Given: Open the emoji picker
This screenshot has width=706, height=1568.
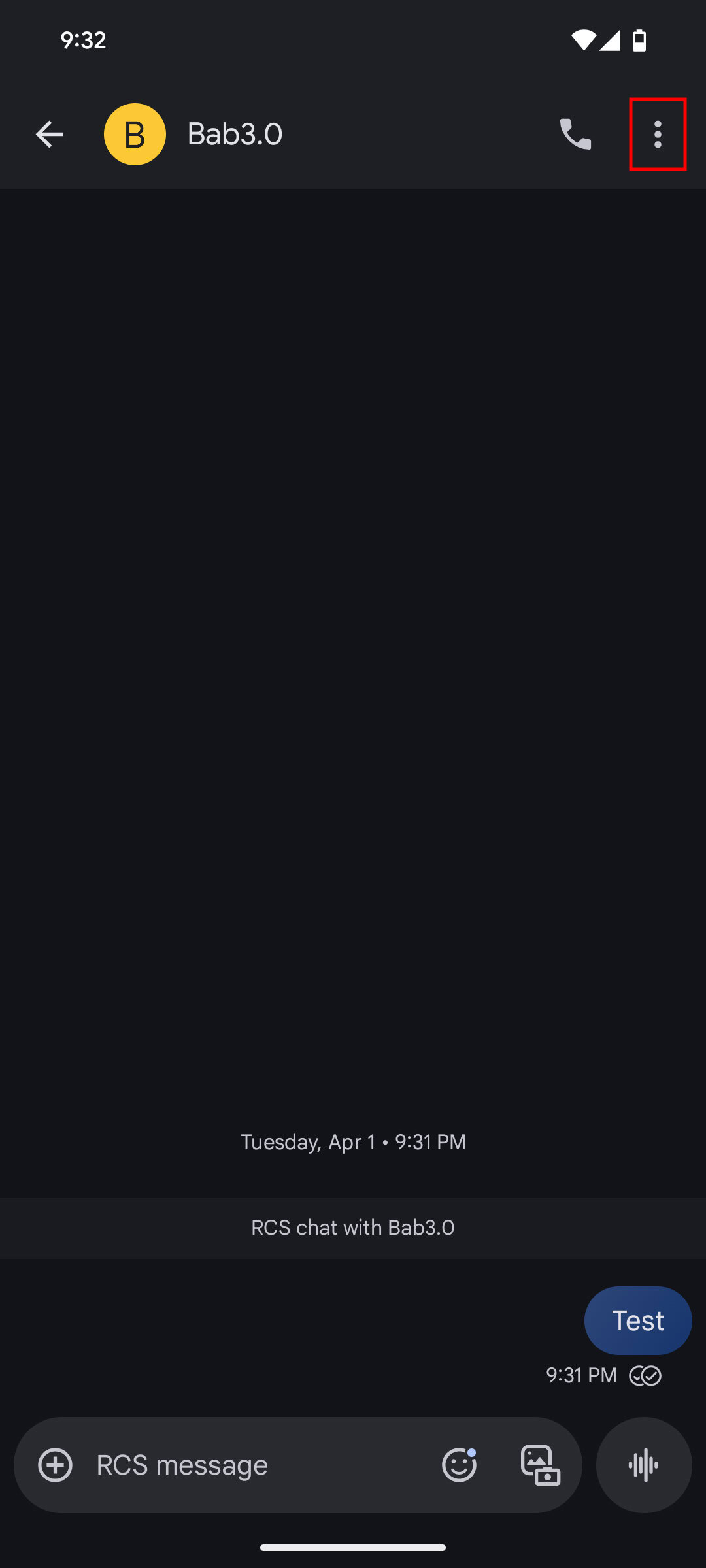Looking at the screenshot, I should point(459,1465).
